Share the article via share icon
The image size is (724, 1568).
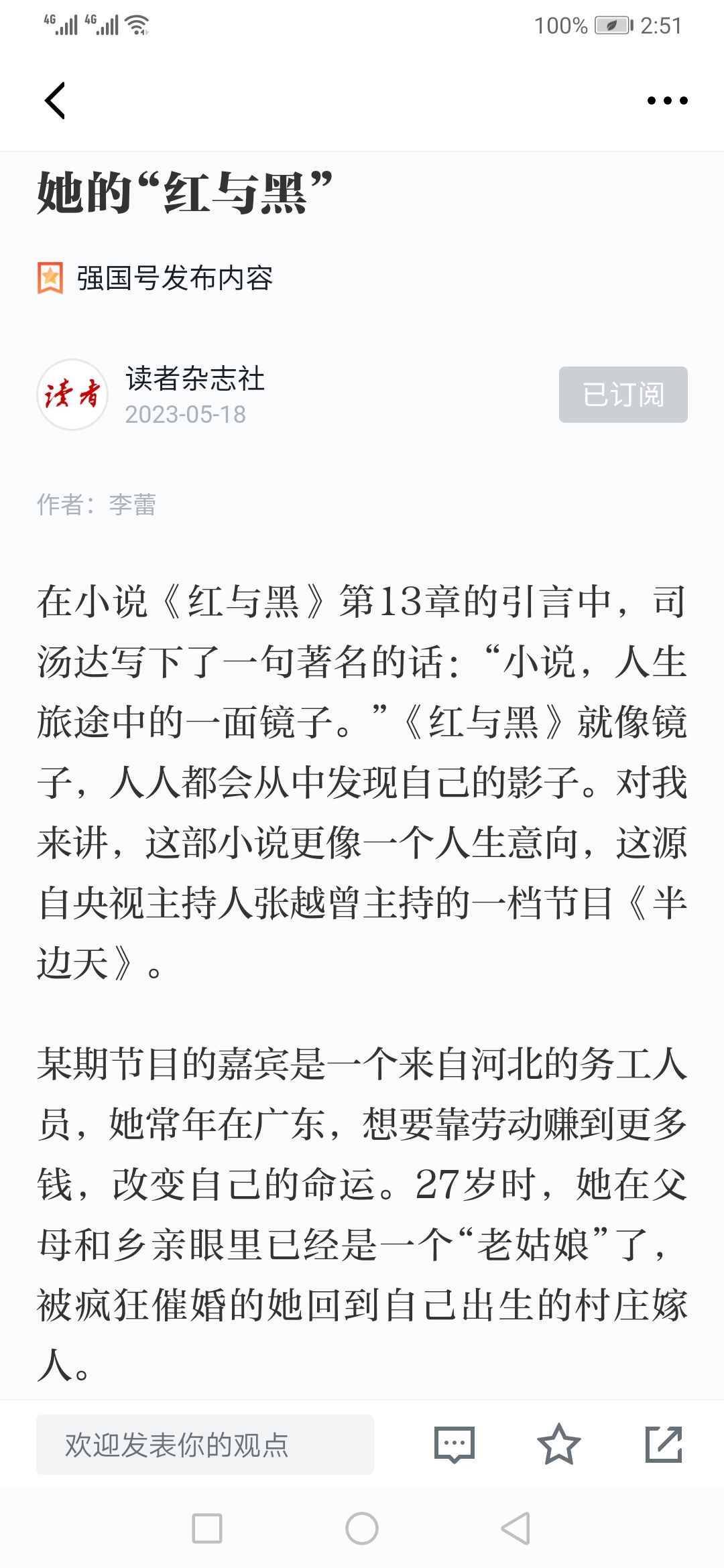[x=664, y=1444]
